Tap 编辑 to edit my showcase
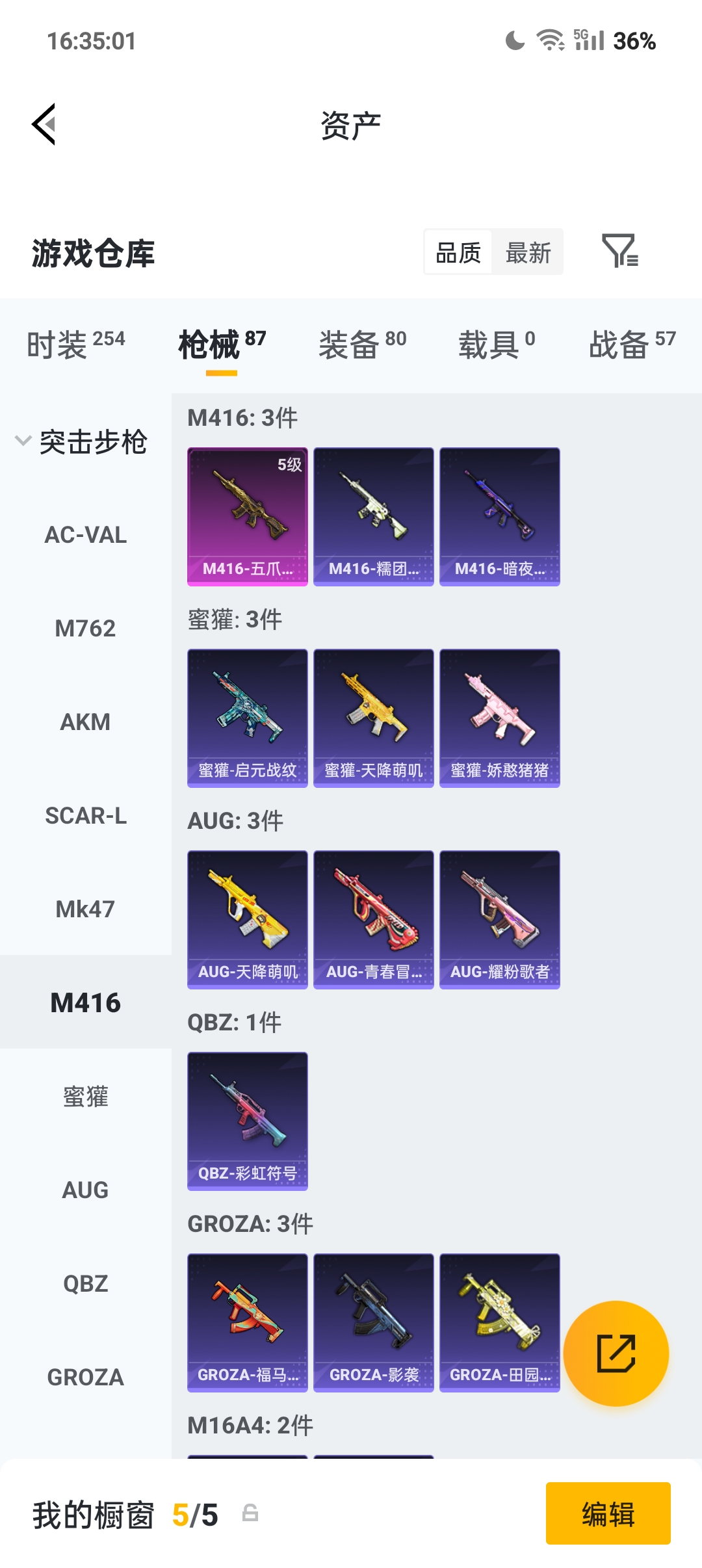702x1568 pixels. pyautogui.click(x=608, y=1513)
